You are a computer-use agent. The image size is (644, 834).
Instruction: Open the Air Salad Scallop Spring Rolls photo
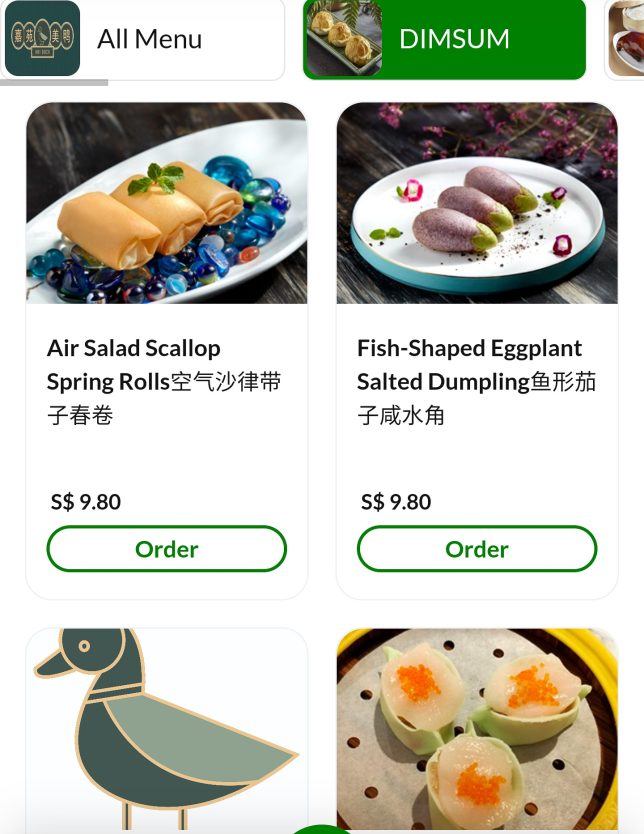click(166, 203)
